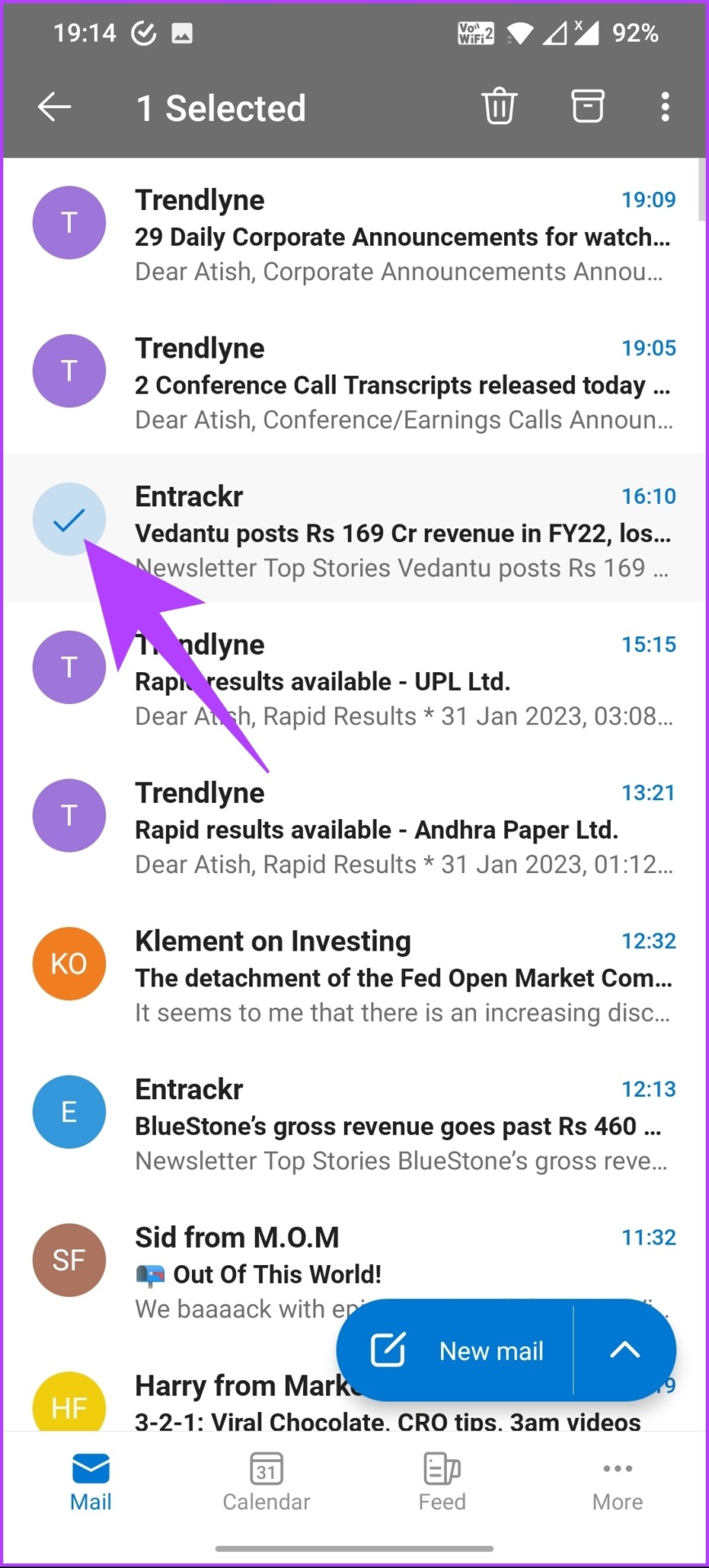Expand the arrow beside New mail
Screen dimensions: 709x1568
tap(625, 1350)
